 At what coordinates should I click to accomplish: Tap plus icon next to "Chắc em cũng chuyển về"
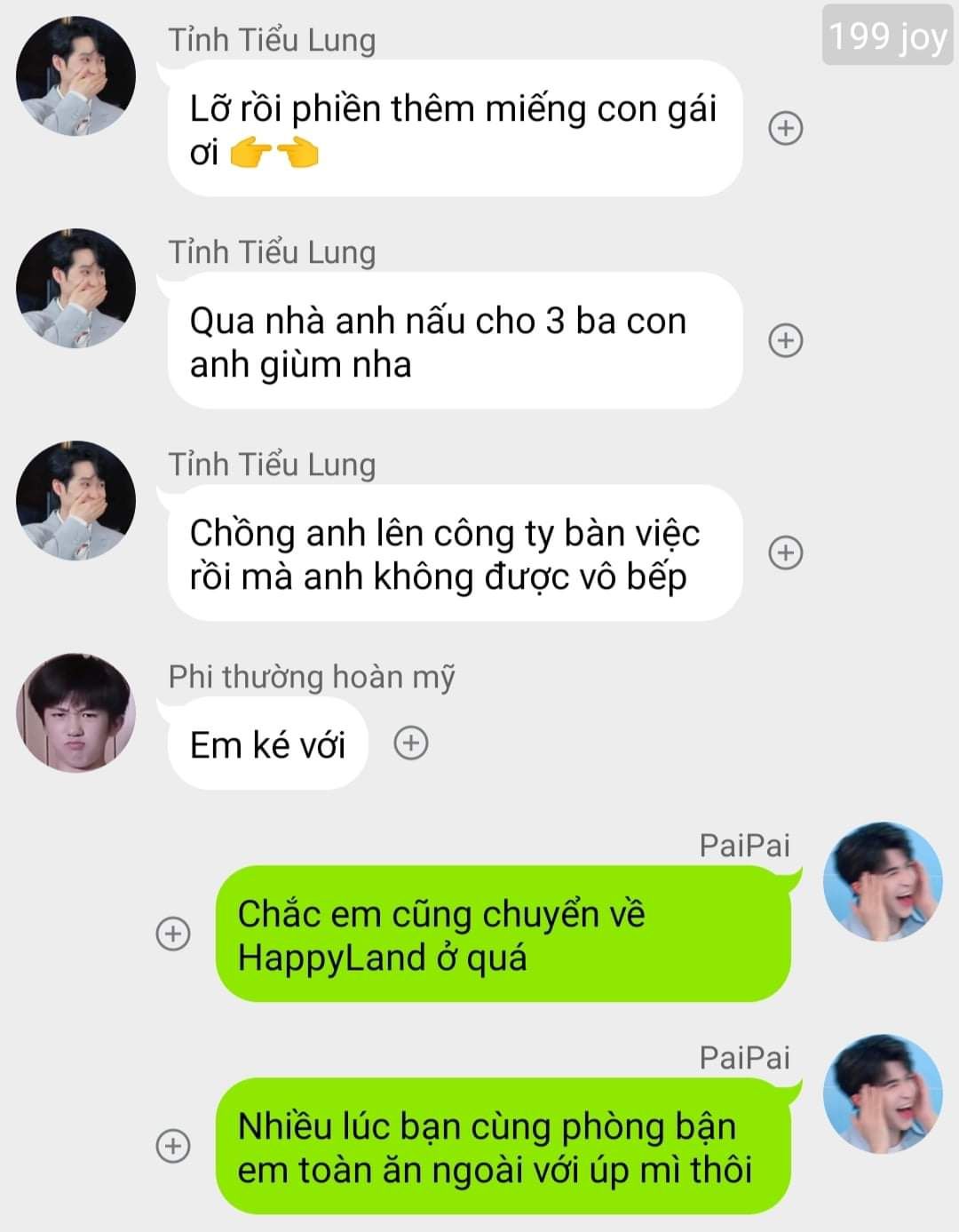[x=173, y=934]
